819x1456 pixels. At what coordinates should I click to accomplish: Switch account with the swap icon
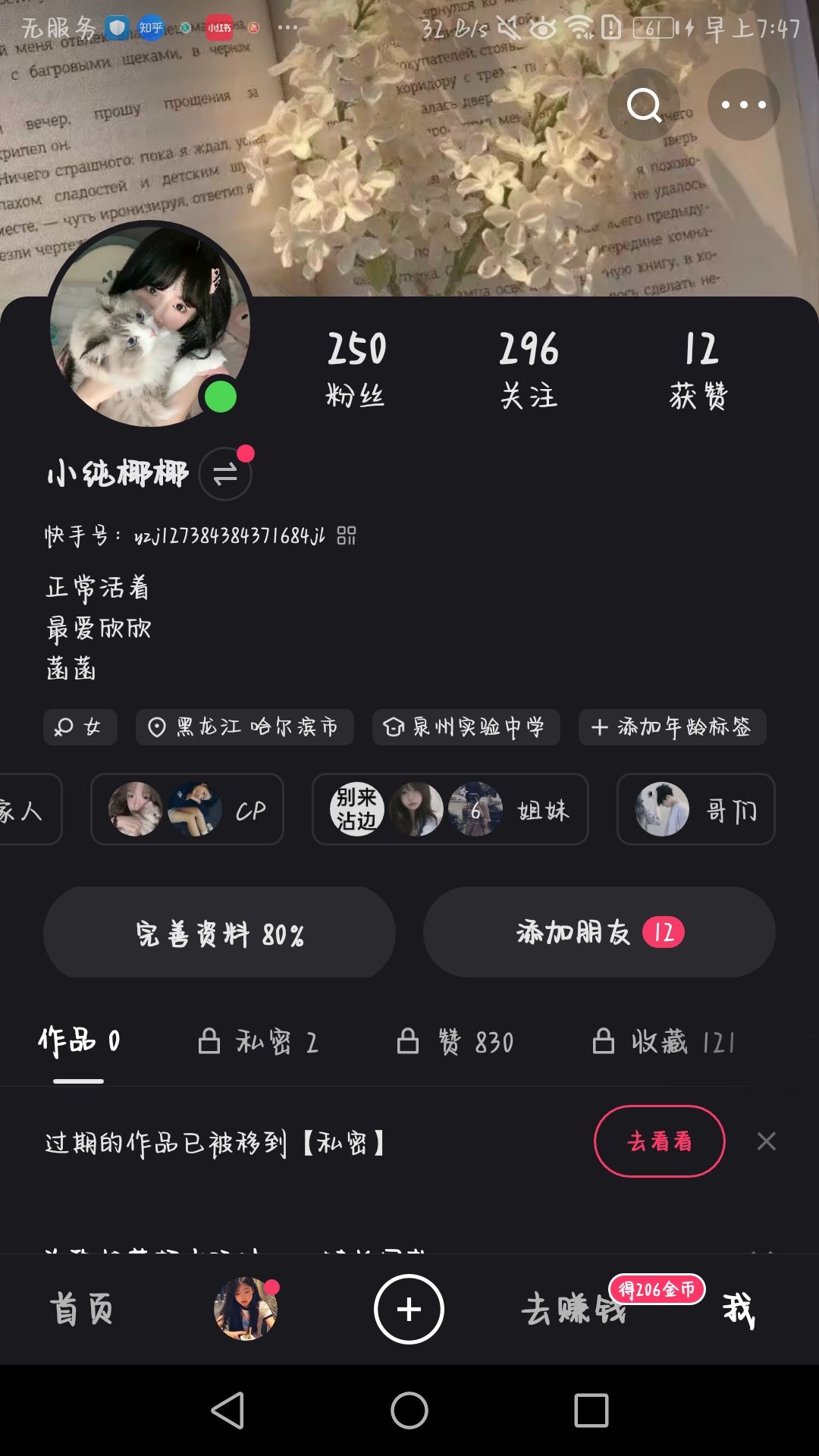225,475
